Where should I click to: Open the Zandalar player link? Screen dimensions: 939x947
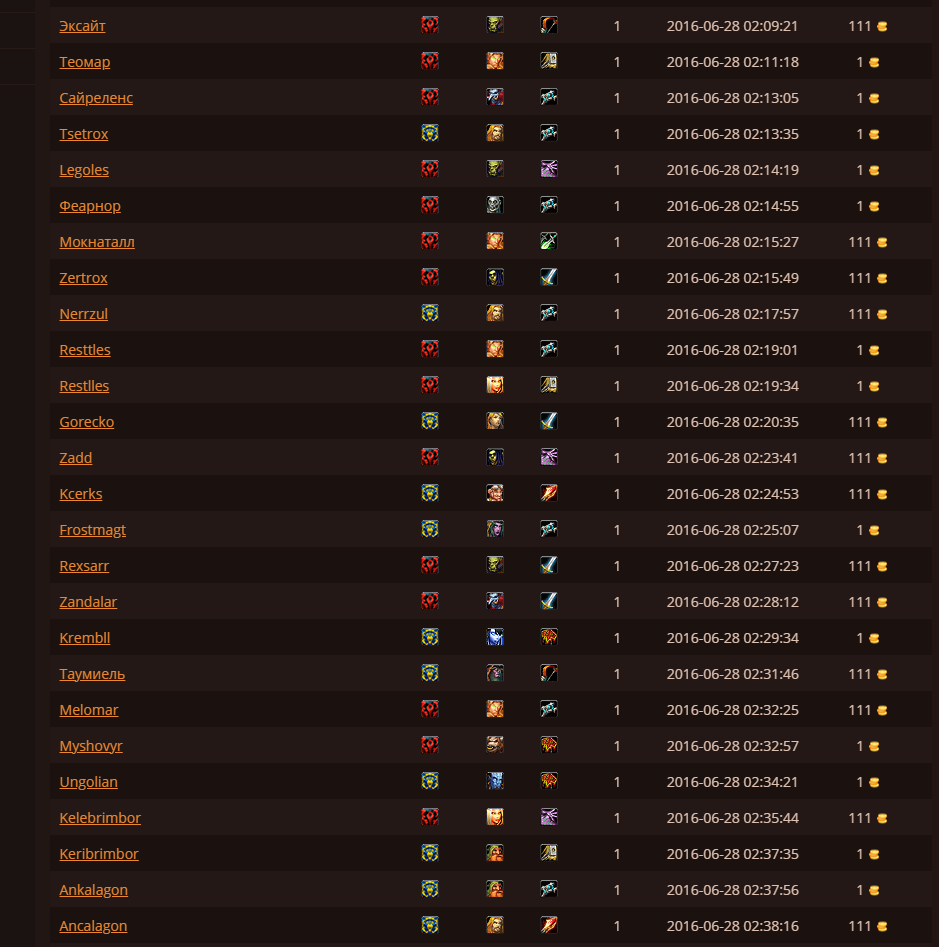click(x=88, y=602)
